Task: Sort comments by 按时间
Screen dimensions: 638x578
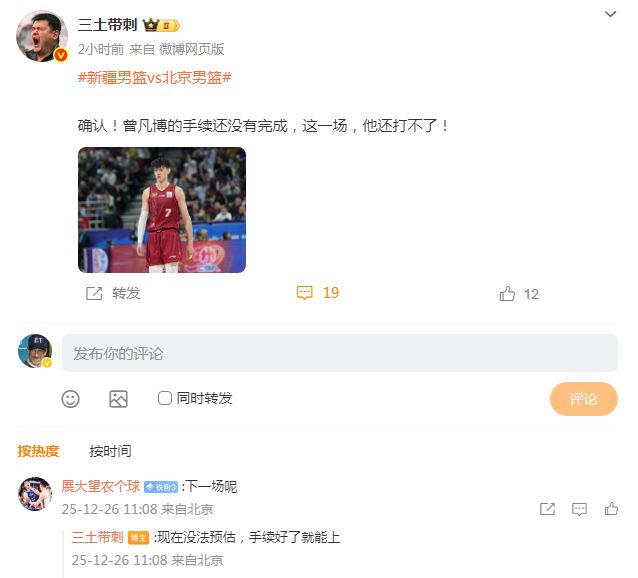Action: [x=110, y=451]
